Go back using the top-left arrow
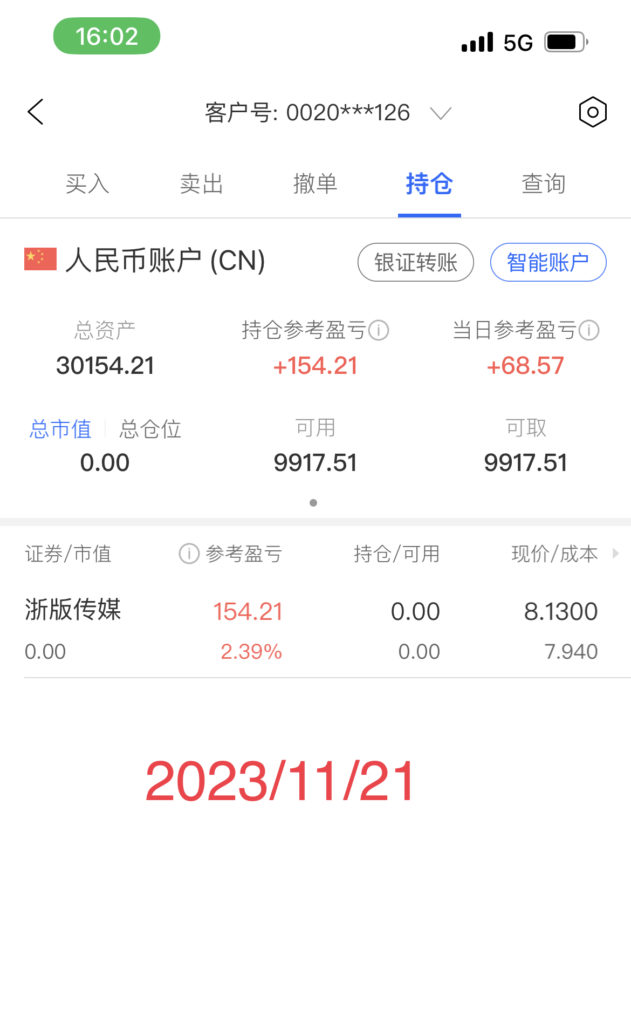Screen dimensions: 631x1024 pyautogui.click(x=35, y=112)
